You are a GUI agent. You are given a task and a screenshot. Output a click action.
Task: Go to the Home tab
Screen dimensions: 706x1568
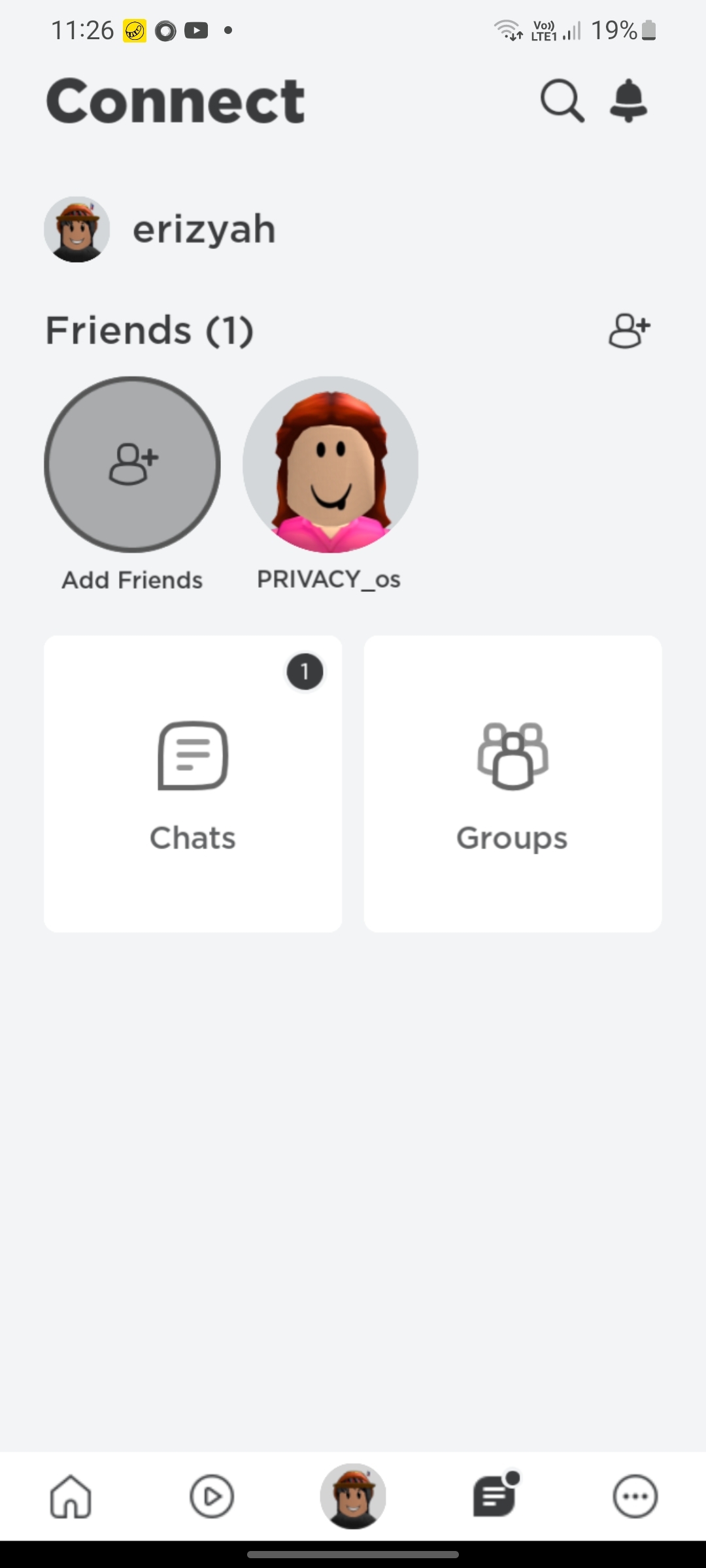[x=71, y=1496]
